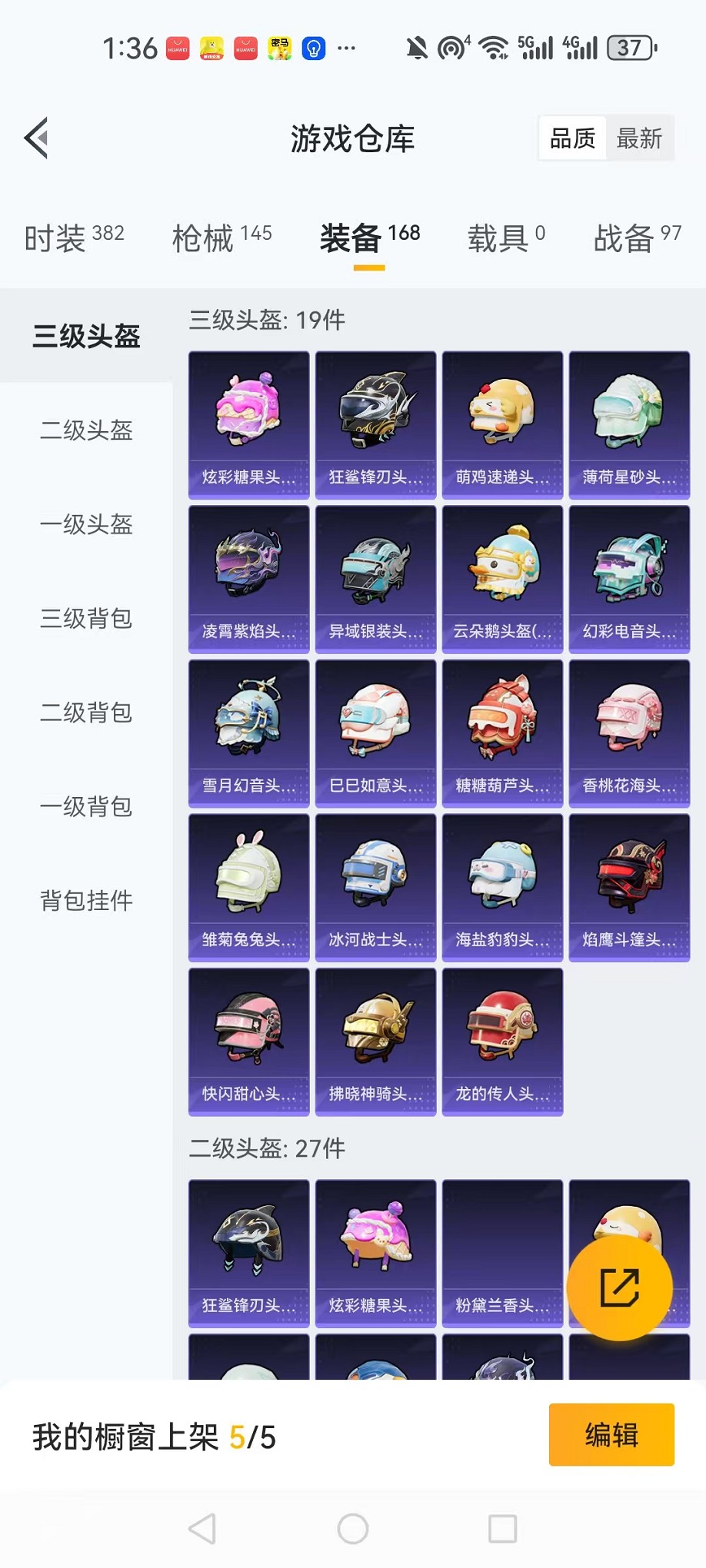706x1568 pixels.
Task: Select 一级头盔 in the side menu
Action: 86,524
